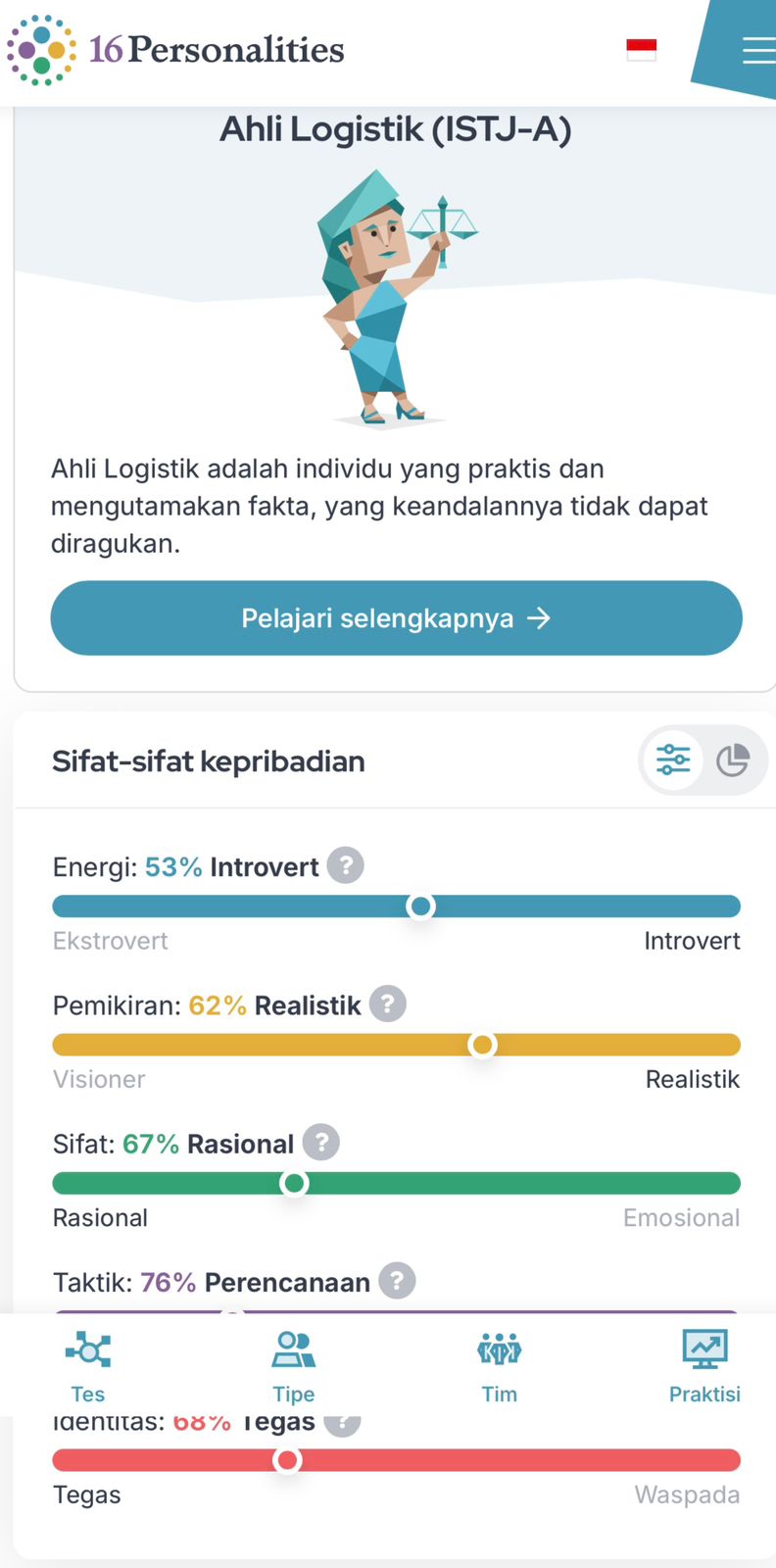
Task: Open the Tim tab
Action: (499, 1365)
